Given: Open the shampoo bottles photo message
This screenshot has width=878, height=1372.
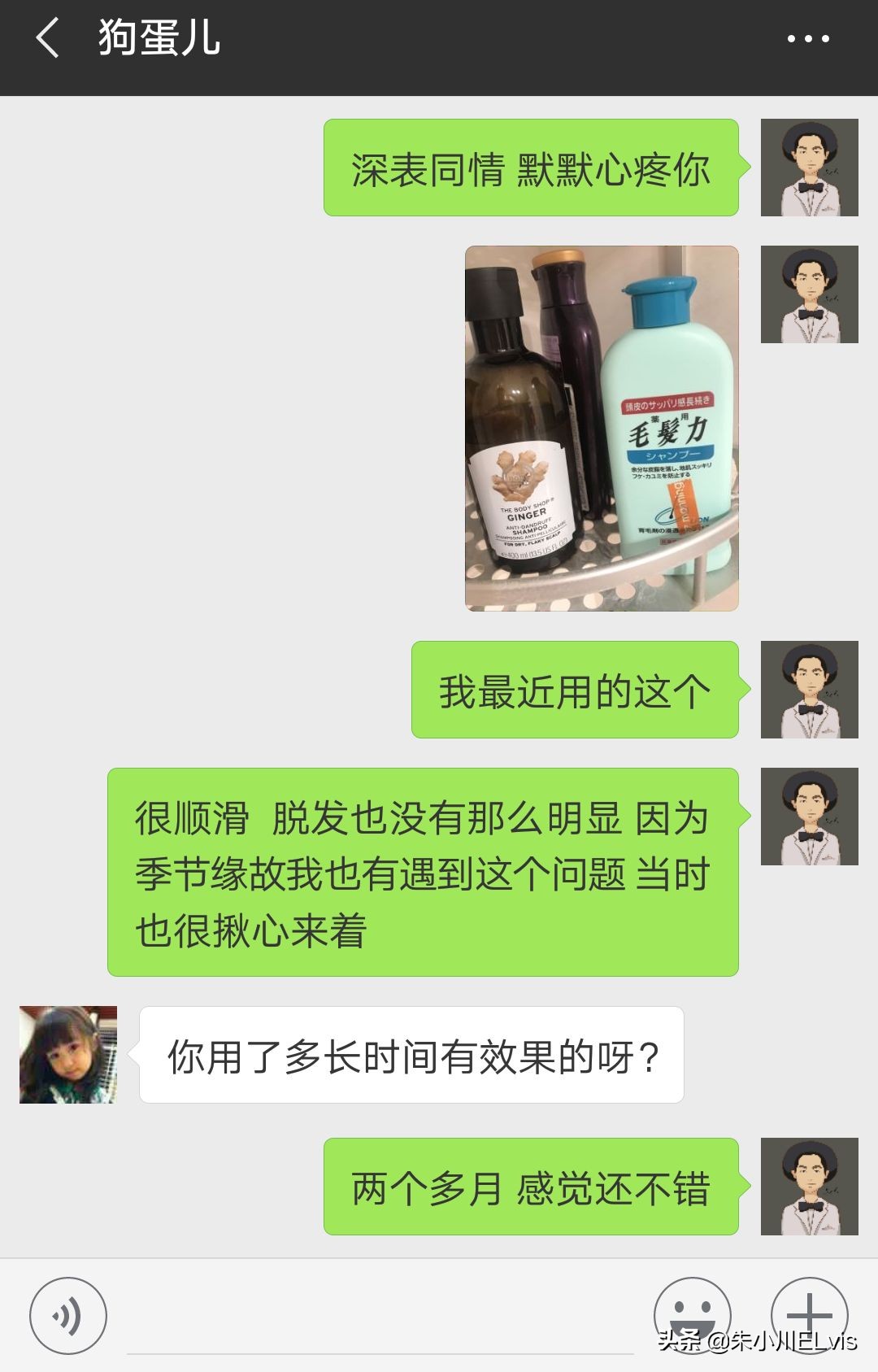Looking at the screenshot, I should click(x=602, y=428).
